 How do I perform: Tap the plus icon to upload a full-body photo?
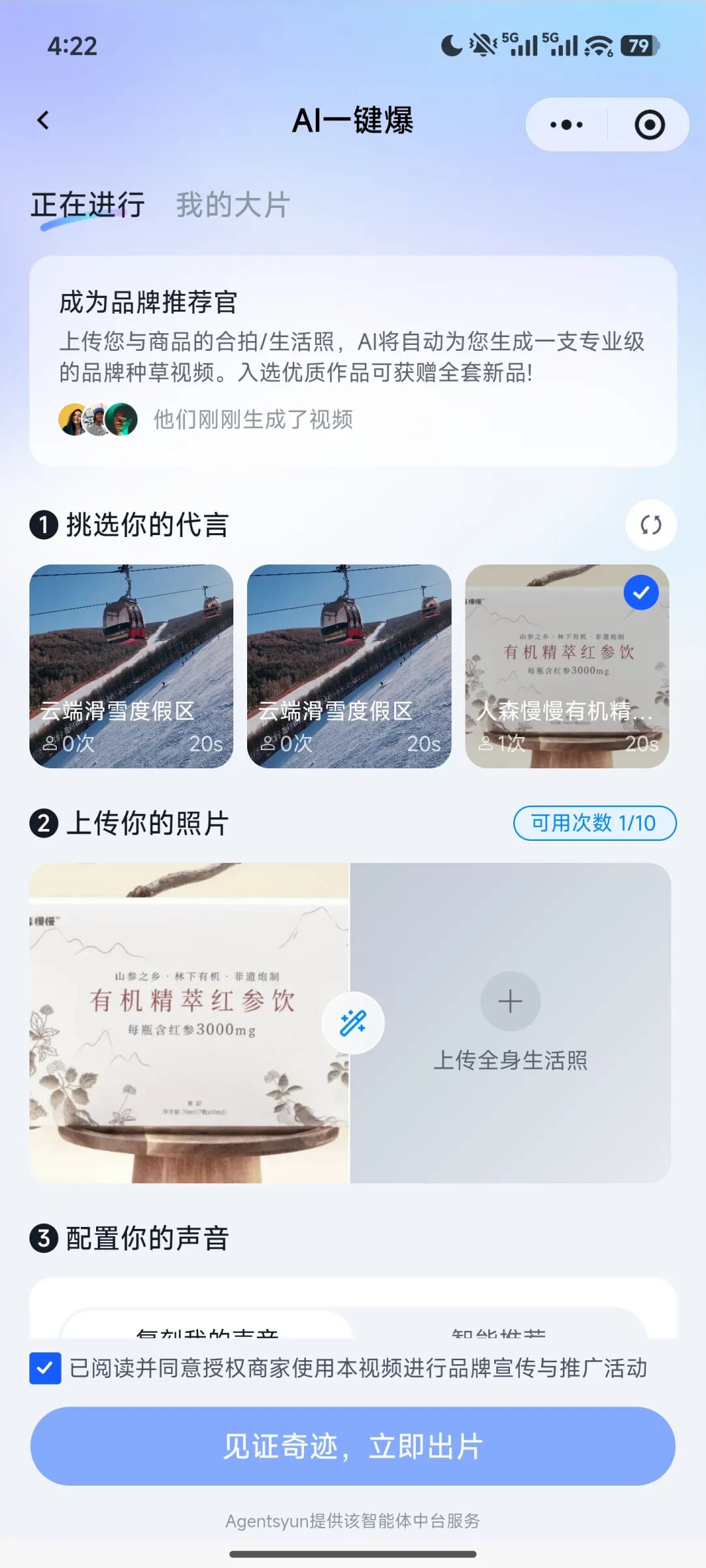pyautogui.click(x=510, y=1001)
